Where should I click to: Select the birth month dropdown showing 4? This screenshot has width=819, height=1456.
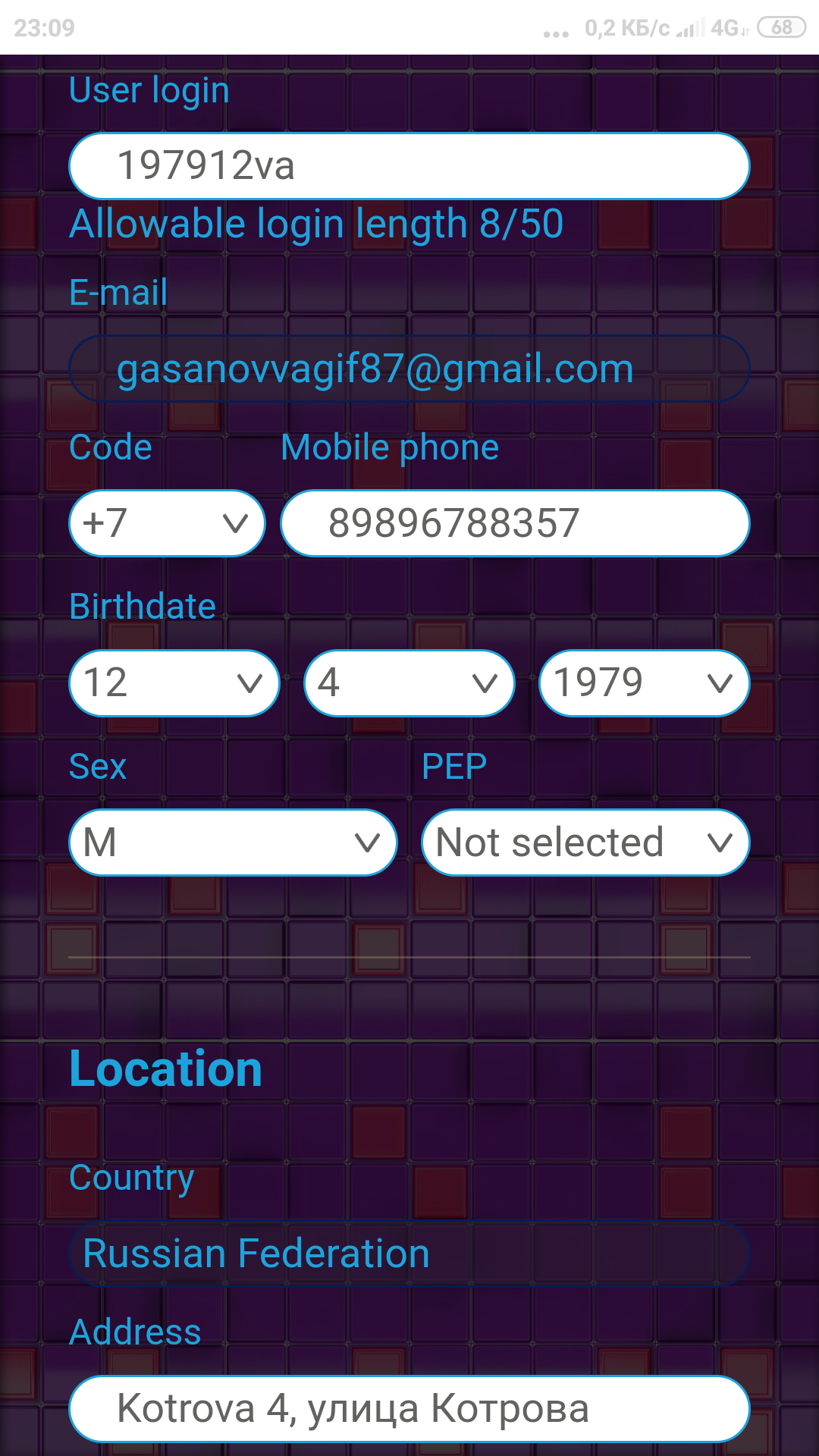tap(409, 682)
